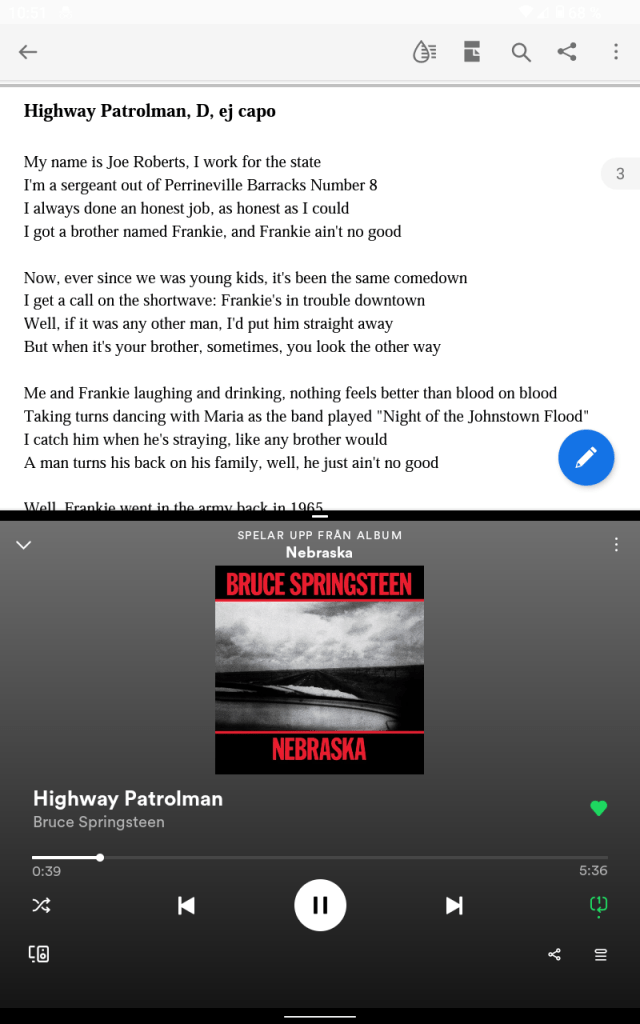
Task: Go back from the lyrics document
Action: tap(28, 52)
